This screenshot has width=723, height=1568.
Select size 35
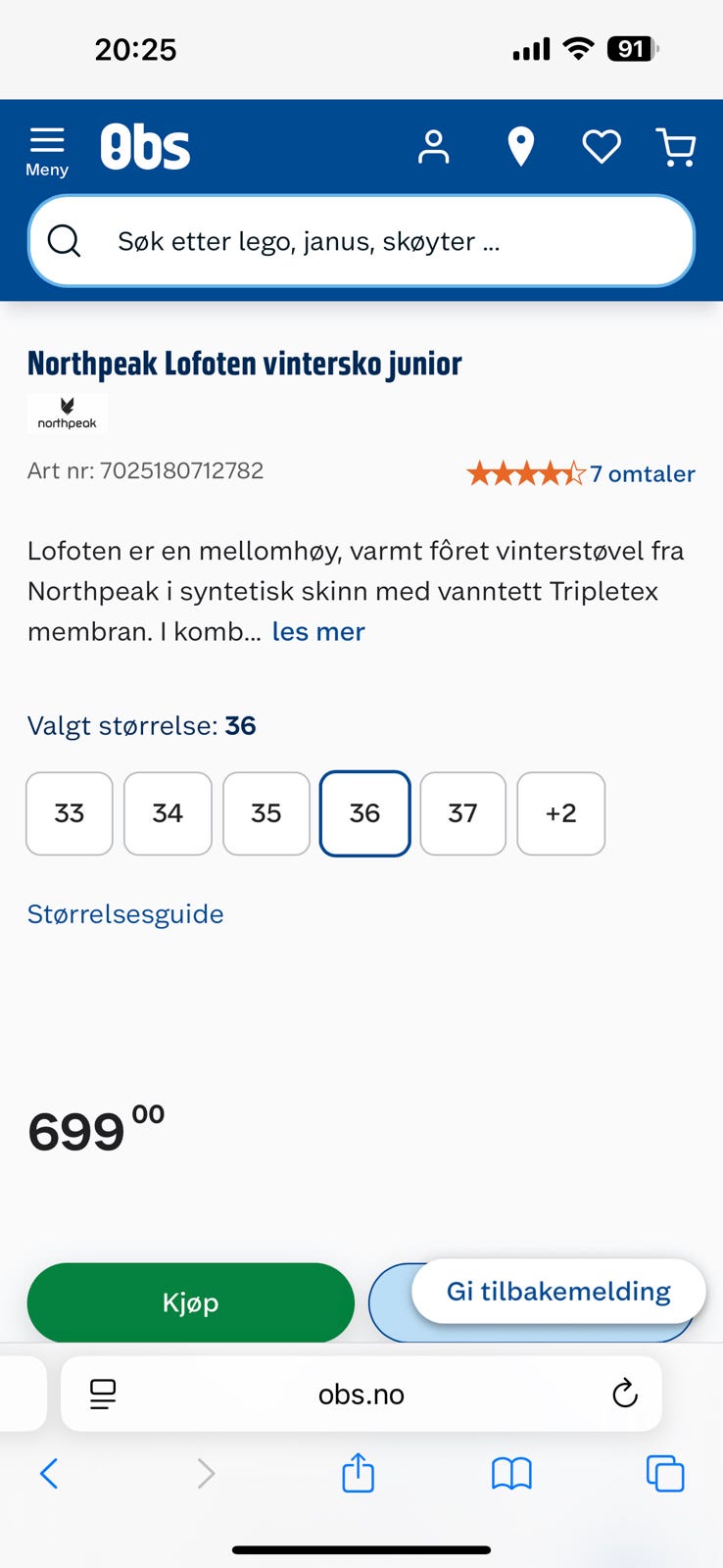point(265,813)
